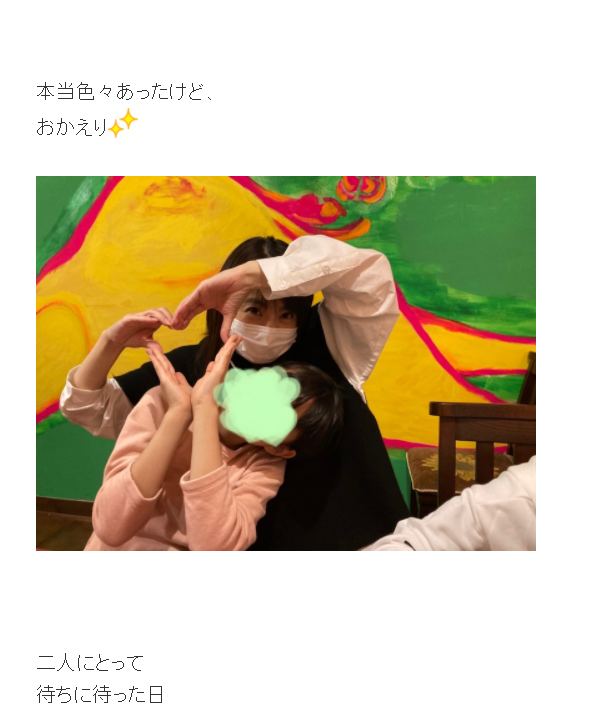Open the embedded photo in the blog post
Image resolution: width=614 pixels, height=706 pixels.
coord(286,363)
